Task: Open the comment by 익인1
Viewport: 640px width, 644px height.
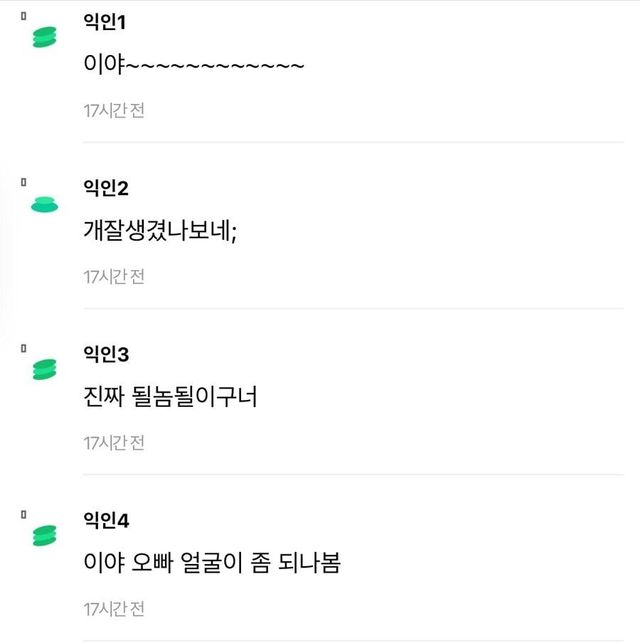Action: click(x=194, y=65)
